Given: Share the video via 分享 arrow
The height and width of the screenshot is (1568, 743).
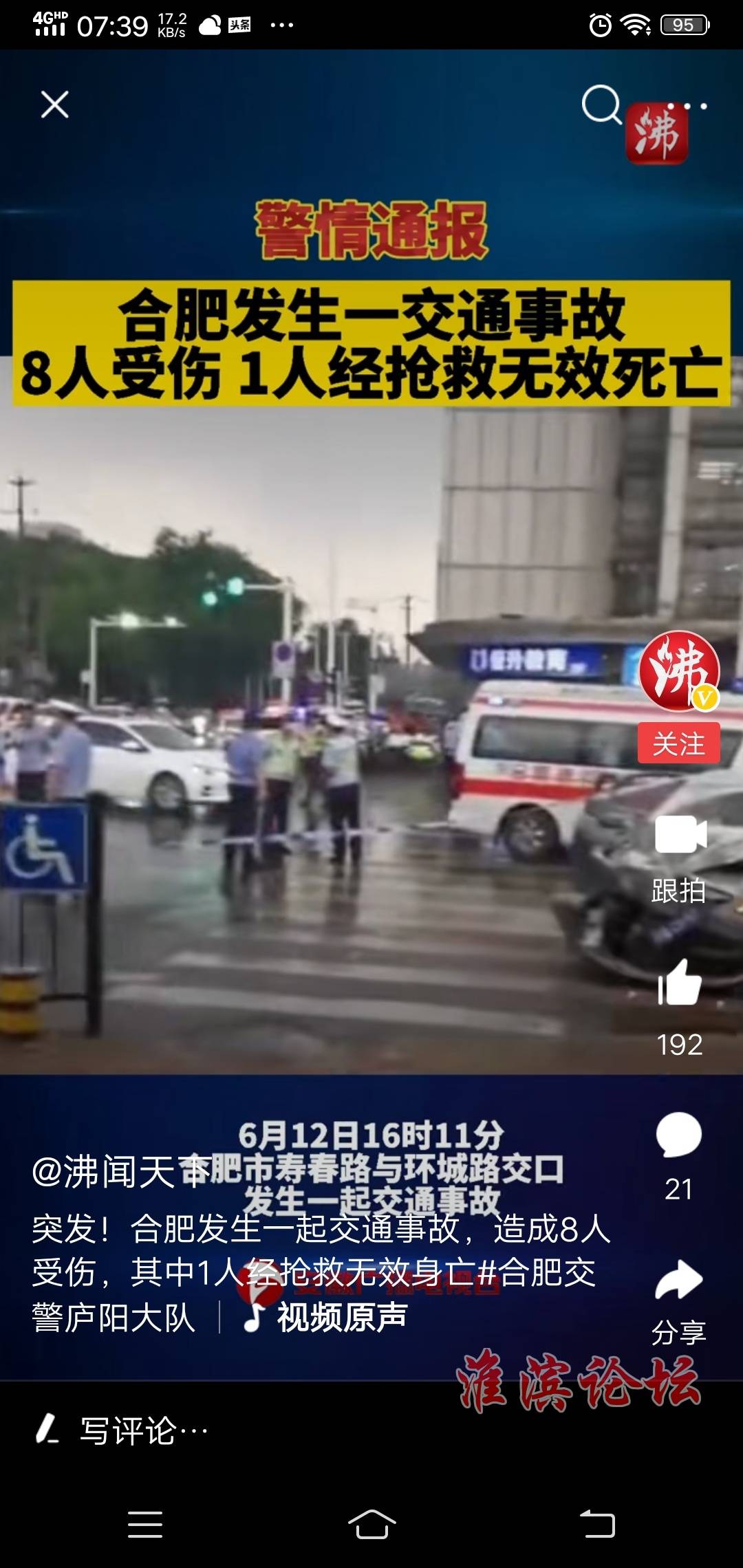Looking at the screenshot, I should pyautogui.click(x=678, y=1281).
